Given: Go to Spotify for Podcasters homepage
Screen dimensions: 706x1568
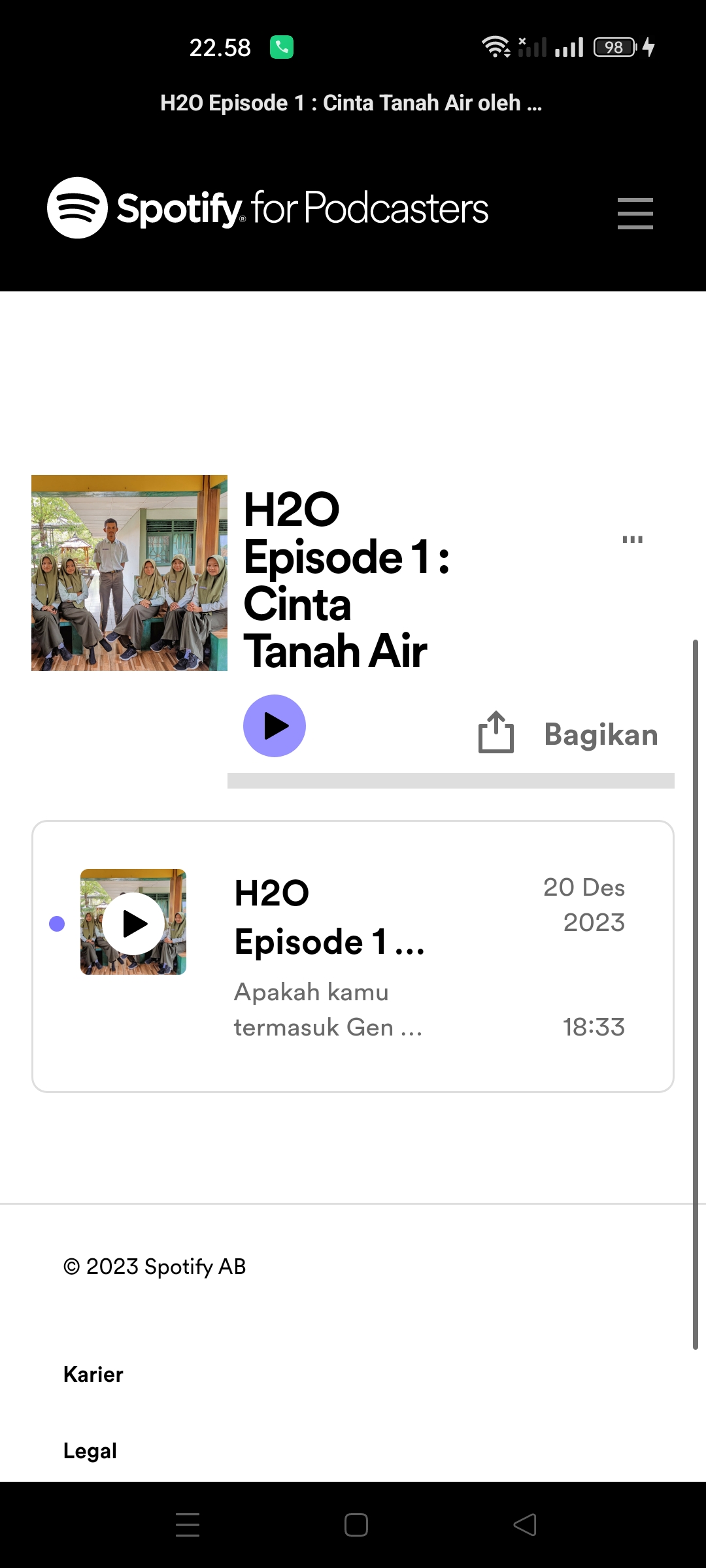Looking at the screenshot, I should coord(268,208).
